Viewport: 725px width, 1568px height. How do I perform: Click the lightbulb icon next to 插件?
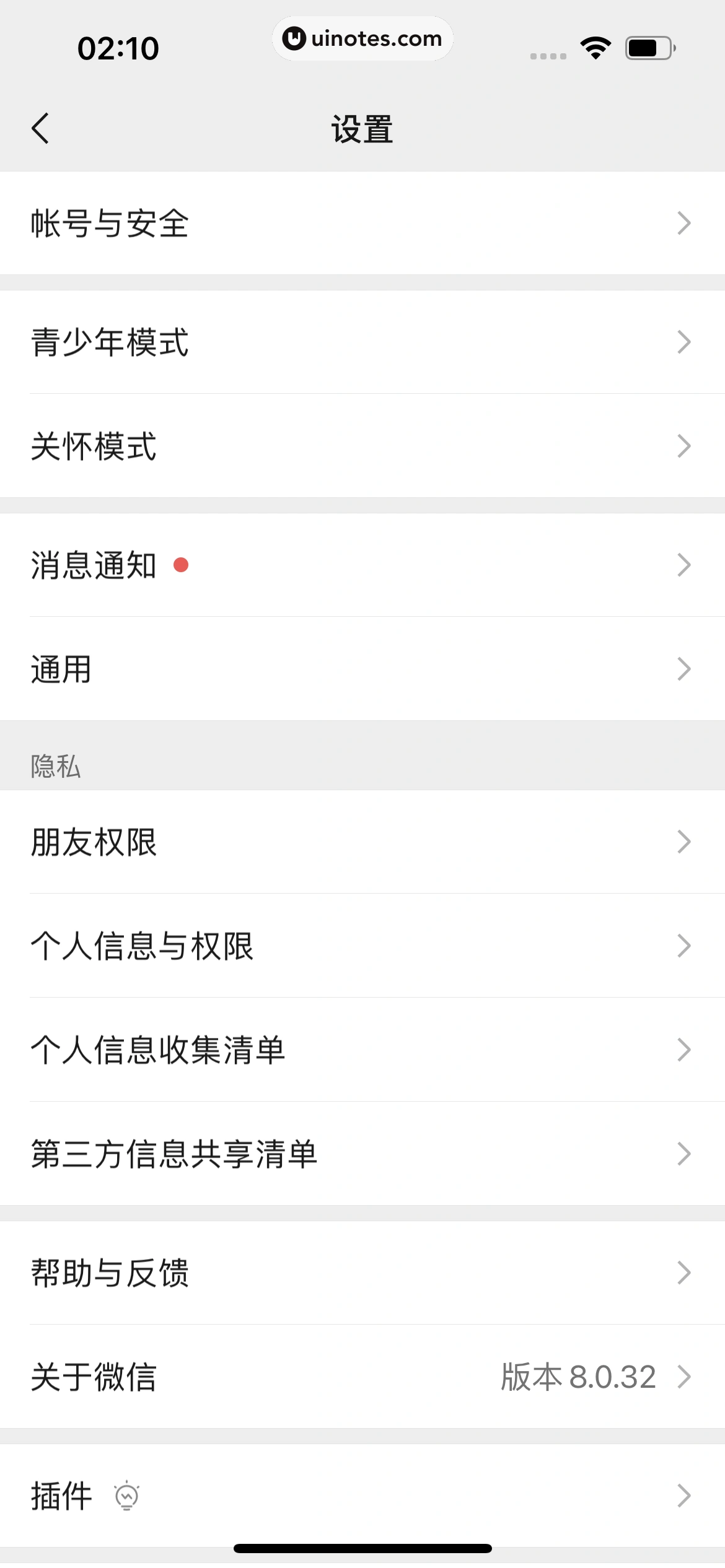coord(127,1496)
